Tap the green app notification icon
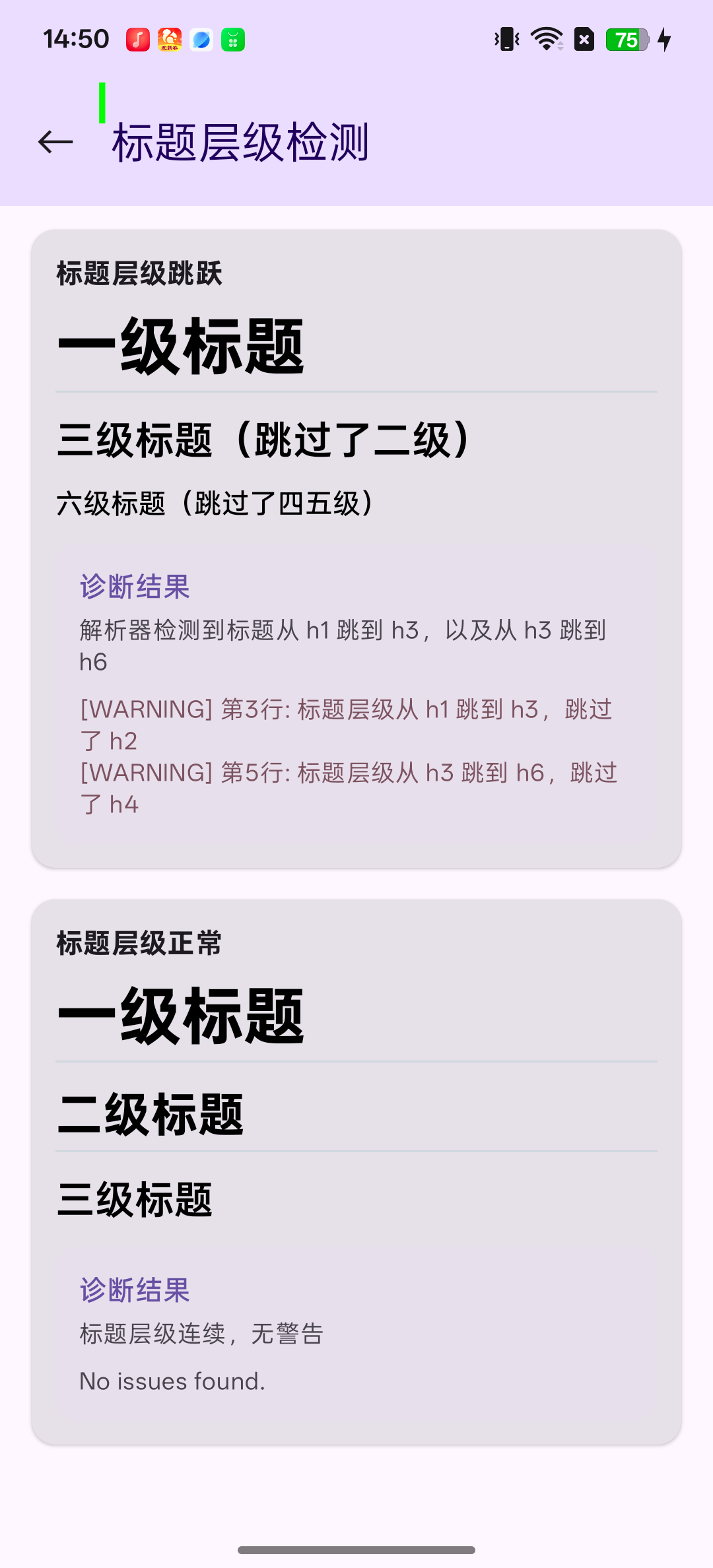The width and height of the screenshot is (713, 1568). [232, 40]
